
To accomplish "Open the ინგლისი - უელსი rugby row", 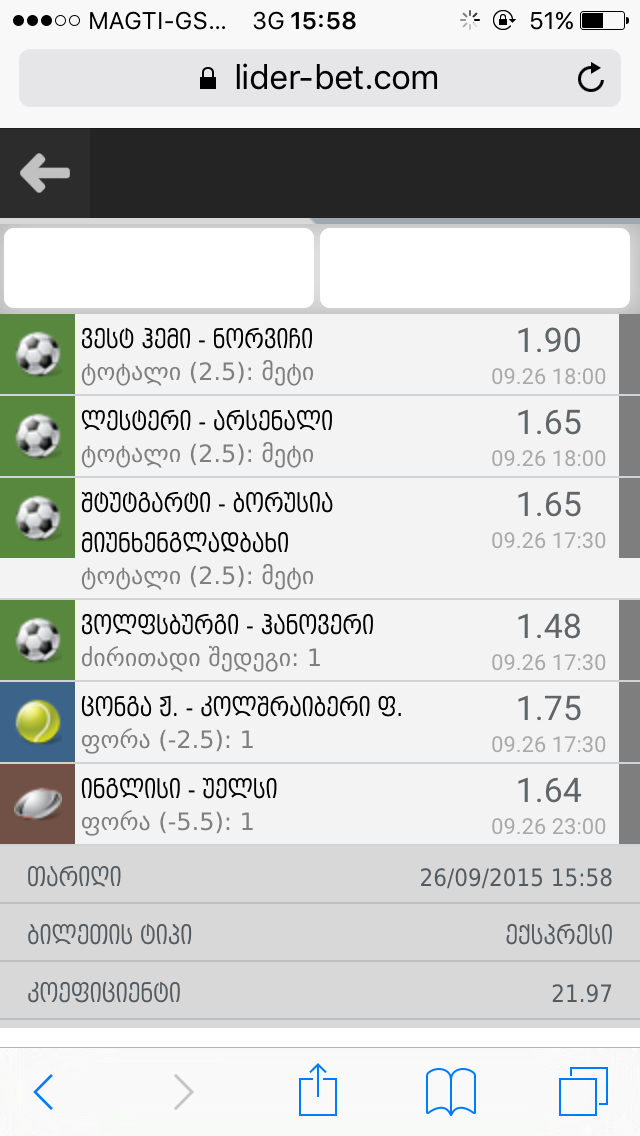I will 320,805.
